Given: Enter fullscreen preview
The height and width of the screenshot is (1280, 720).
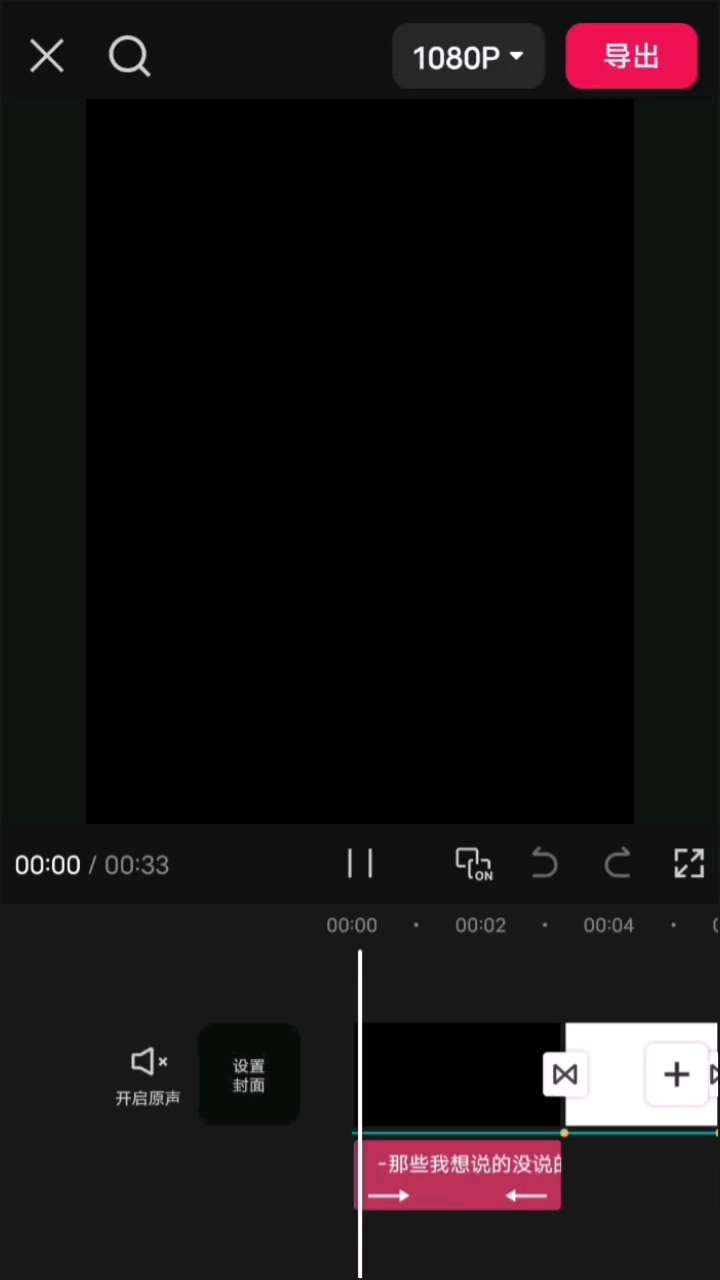Looking at the screenshot, I should [x=689, y=864].
